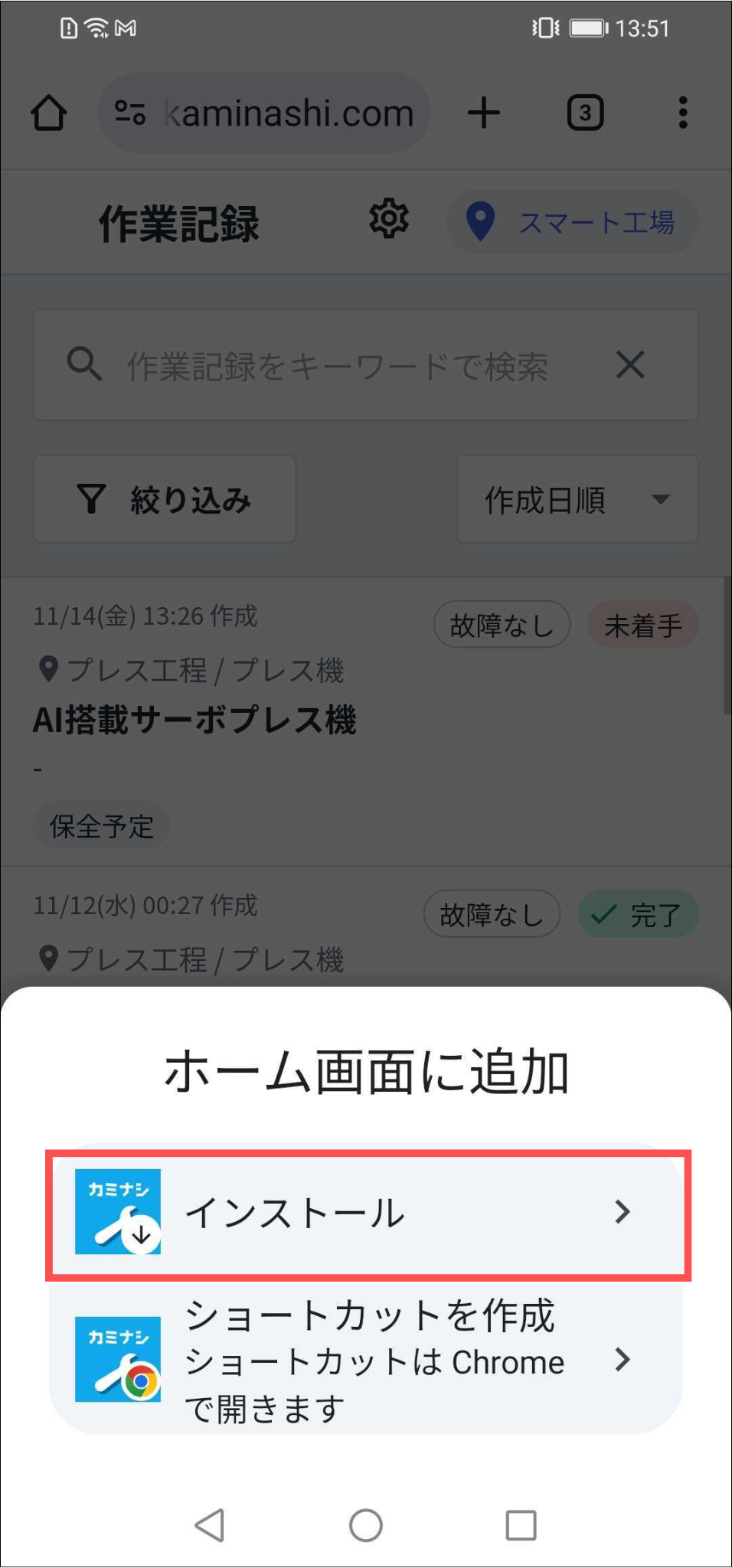The width and height of the screenshot is (732, 1568).
Task: Open the settings gear next to 作業記録
Action: (389, 220)
